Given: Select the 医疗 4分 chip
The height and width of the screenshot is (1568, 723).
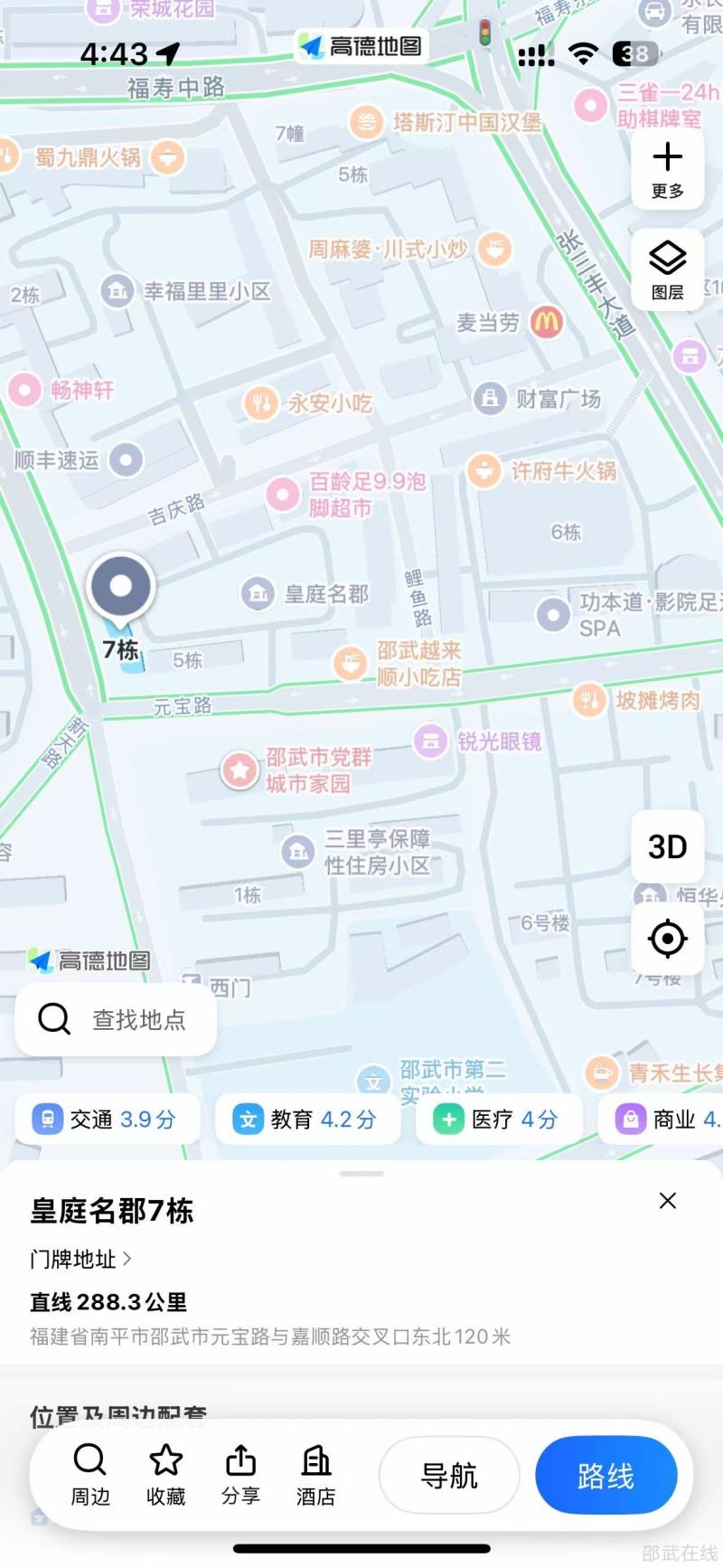Looking at the screenshot, I should [499, 1119].
